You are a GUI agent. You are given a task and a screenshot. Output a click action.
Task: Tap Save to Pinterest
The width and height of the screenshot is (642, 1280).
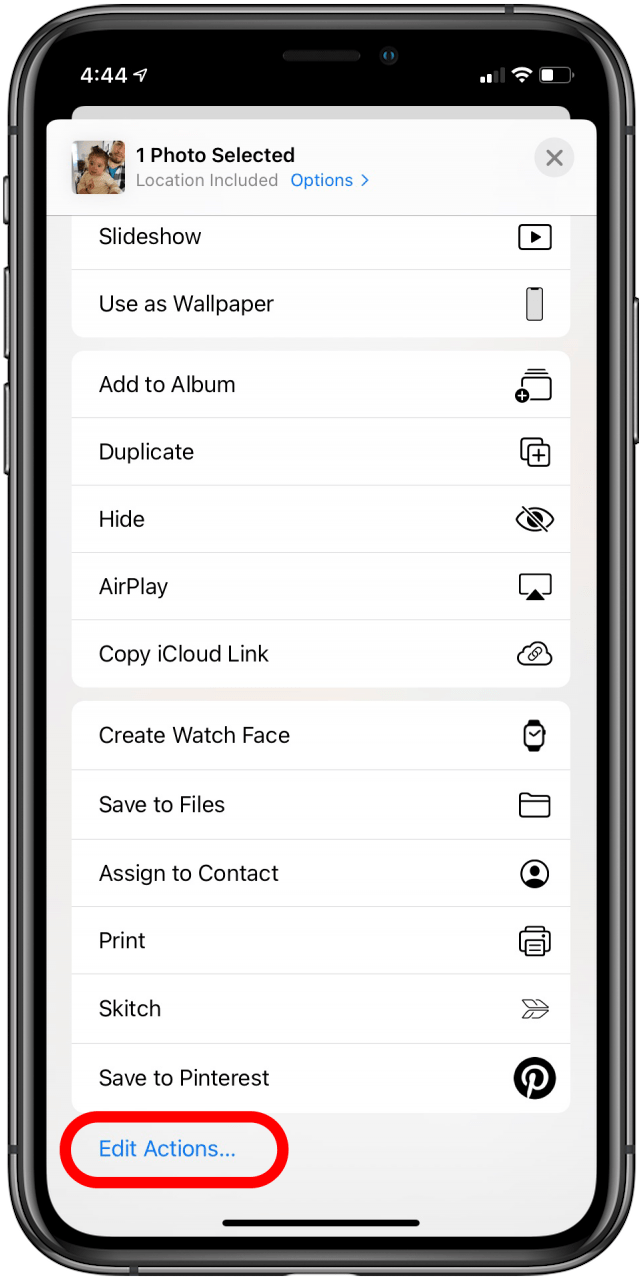click(x=321, y=1078)
